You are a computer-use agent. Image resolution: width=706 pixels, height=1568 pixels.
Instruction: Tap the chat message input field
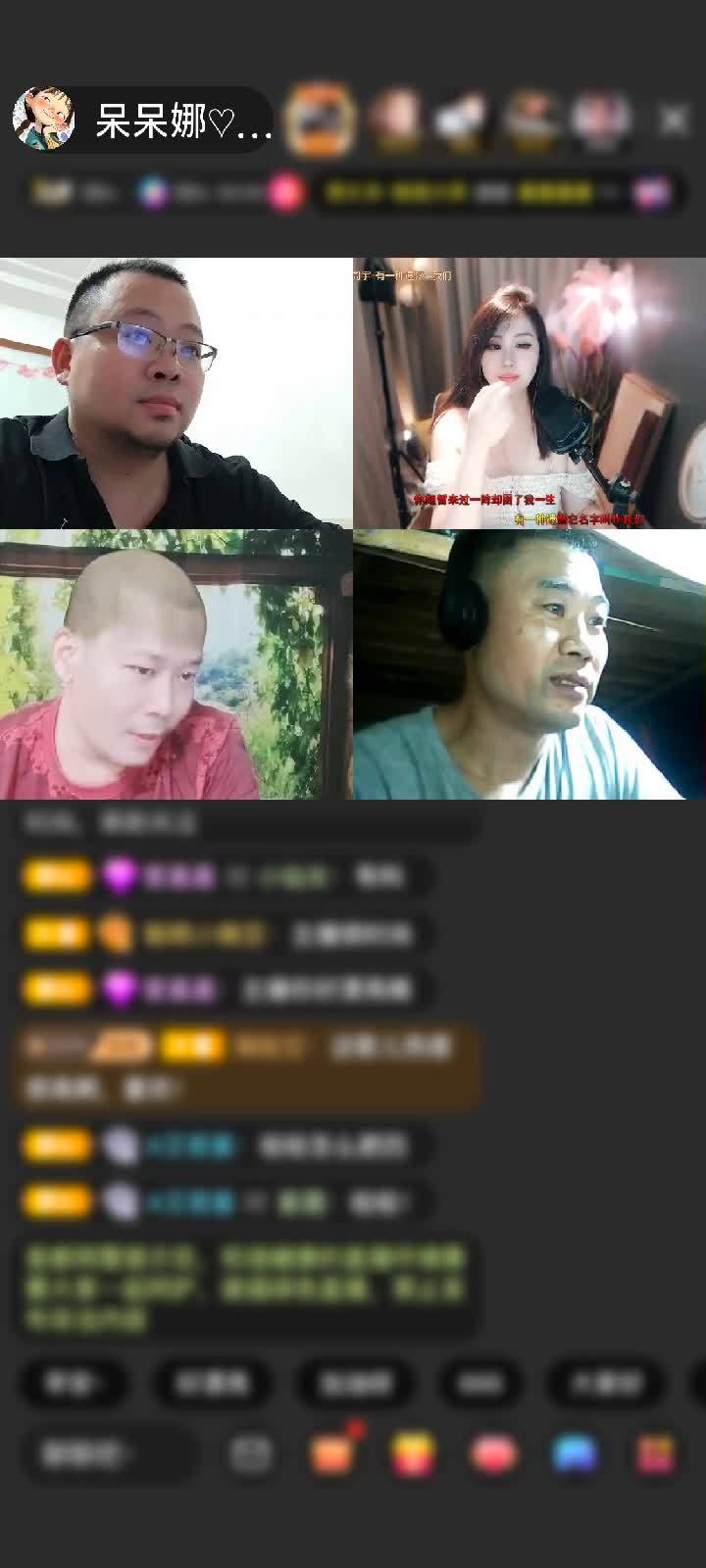click(x=108, y=1453)
